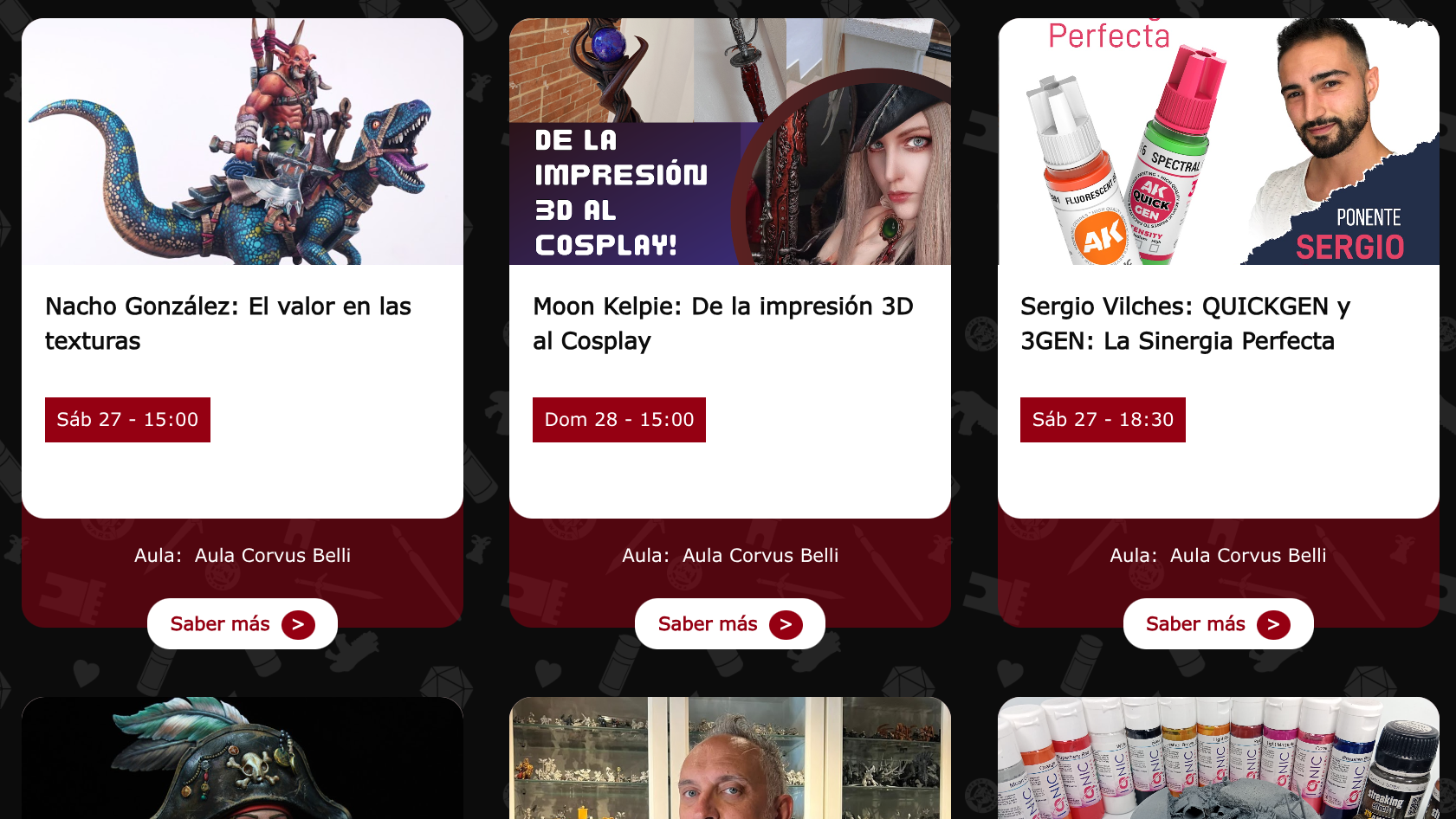This screenshot has height=819, width=1456.
Task: Open the Nacho González texturas card
Action: [228, 323]
